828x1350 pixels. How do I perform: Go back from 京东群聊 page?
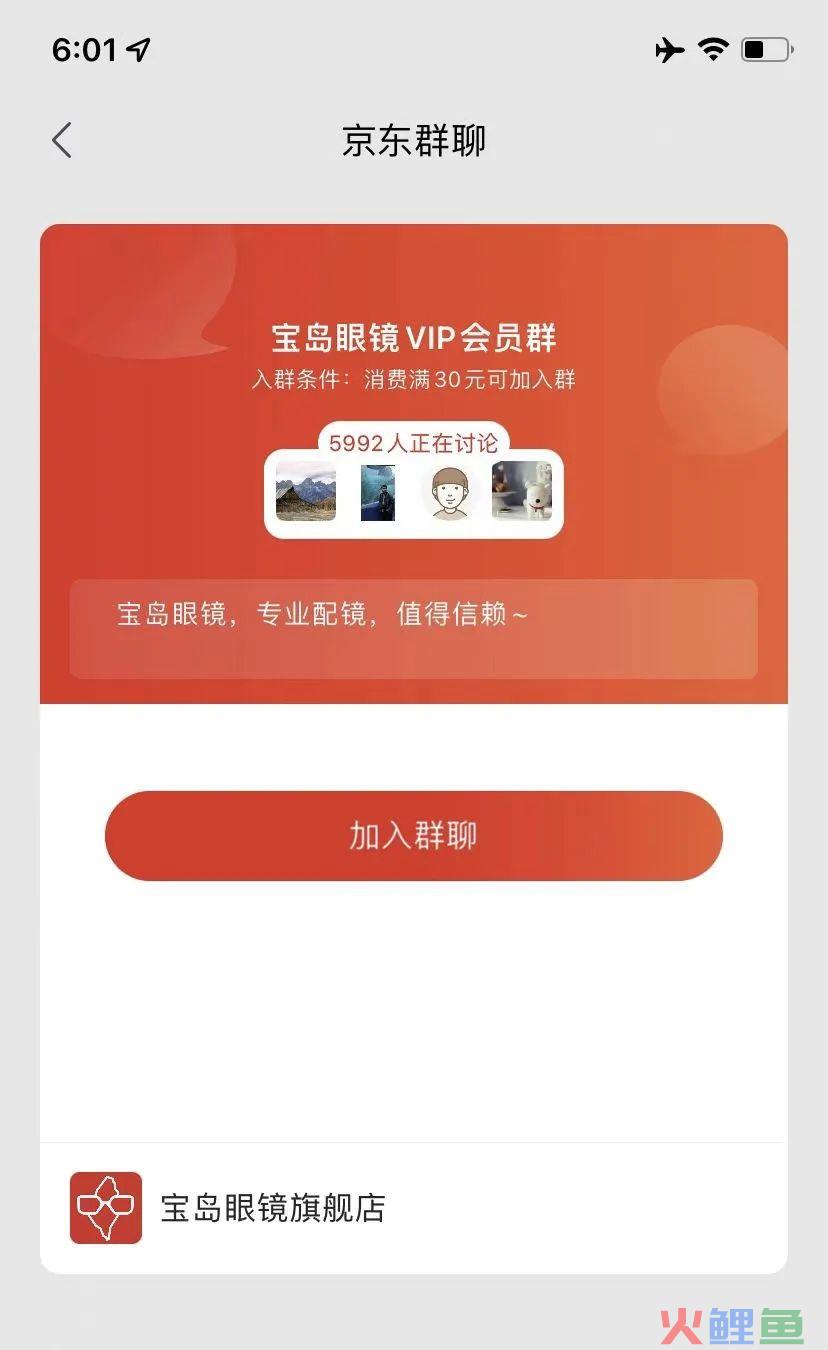click(62, 140)
